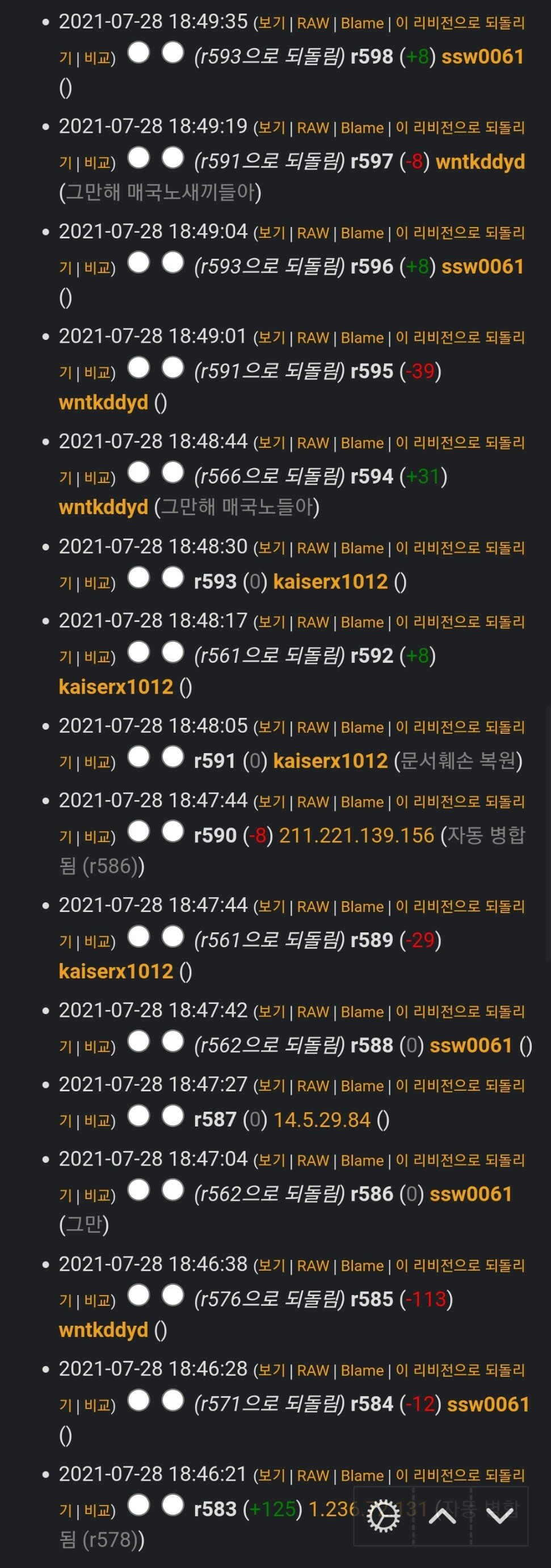
Task: Open IP 14.5.29.84 contributor link
Action: tap(322, 1120)
